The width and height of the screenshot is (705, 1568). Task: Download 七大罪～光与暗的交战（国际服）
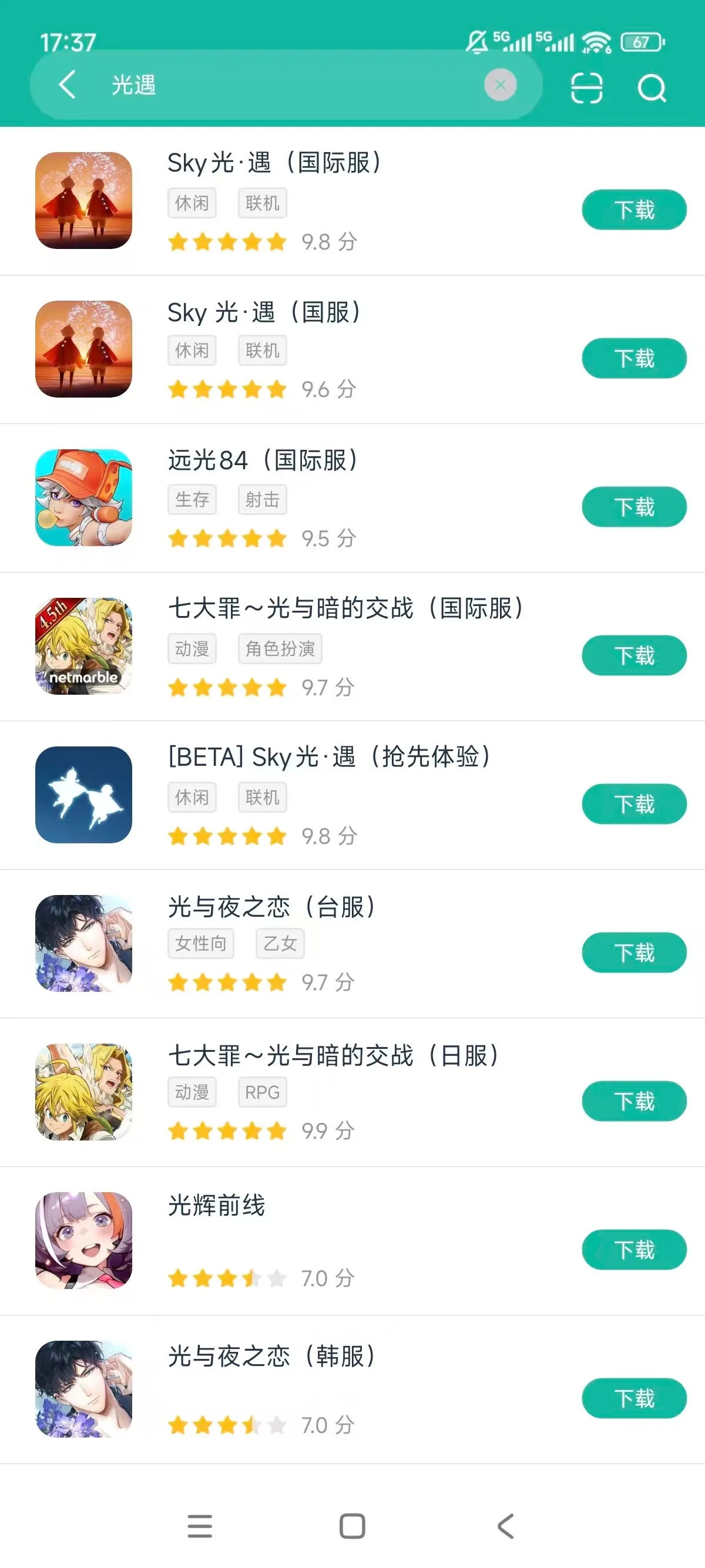tap(634, 655)
